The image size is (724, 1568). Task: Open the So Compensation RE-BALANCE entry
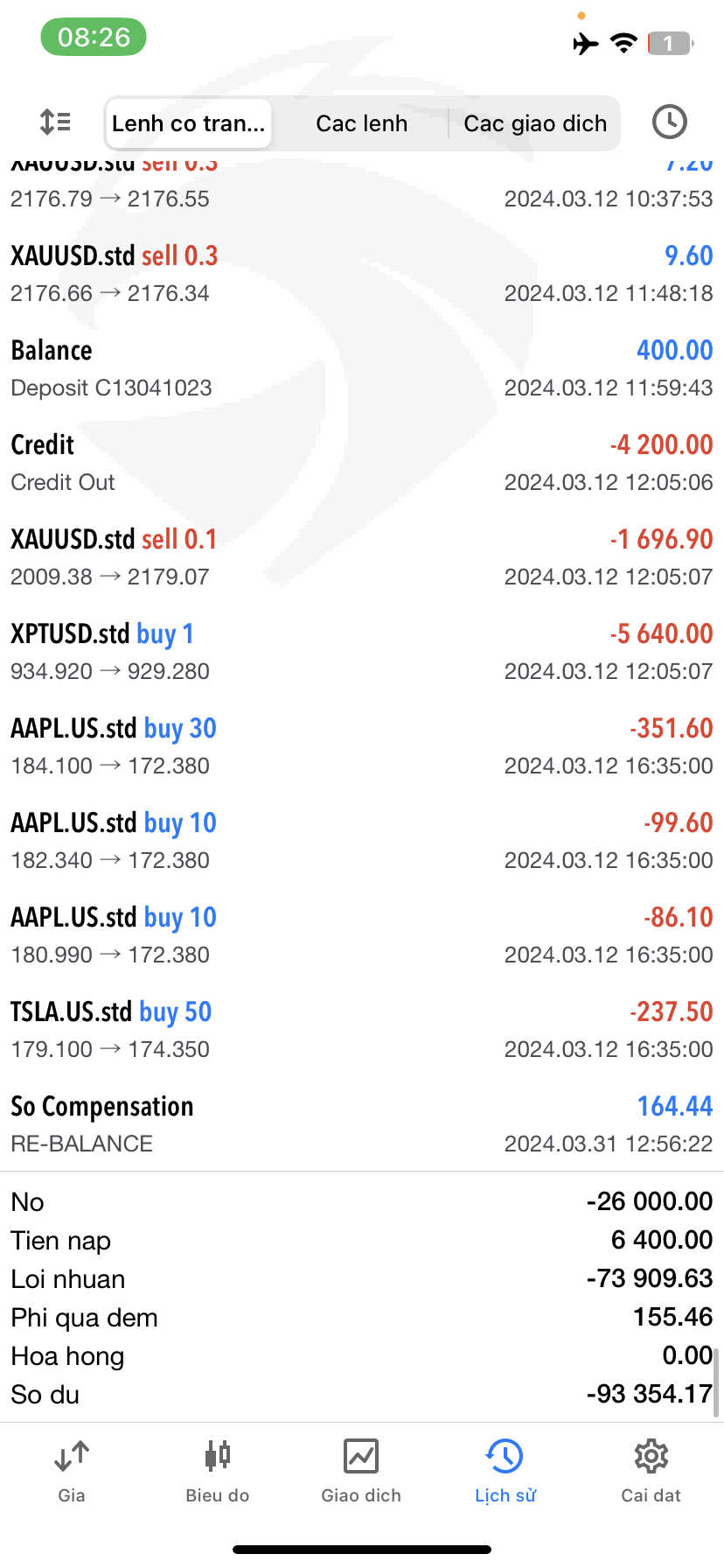(x=362, y=1123)
